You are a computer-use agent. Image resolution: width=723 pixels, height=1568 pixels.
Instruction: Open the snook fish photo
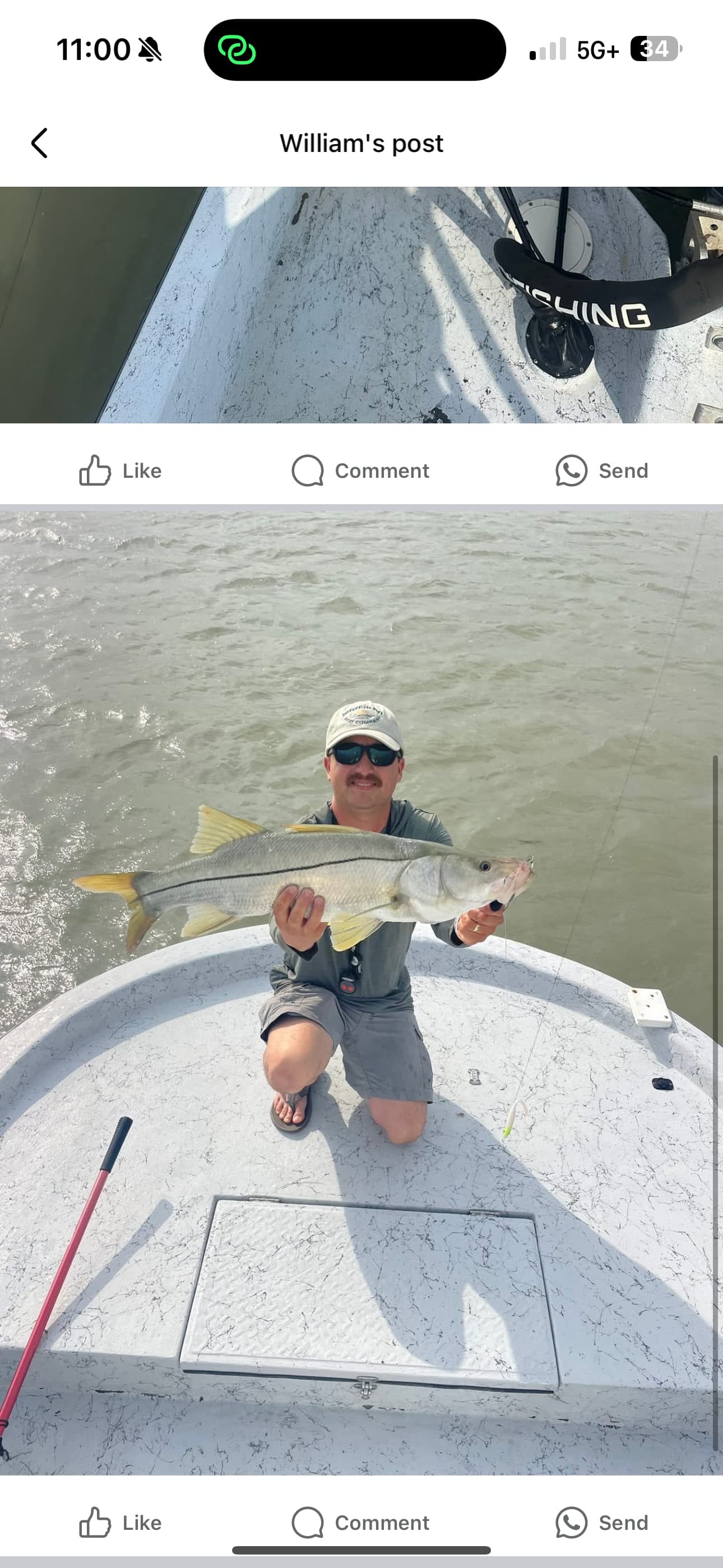361,993
